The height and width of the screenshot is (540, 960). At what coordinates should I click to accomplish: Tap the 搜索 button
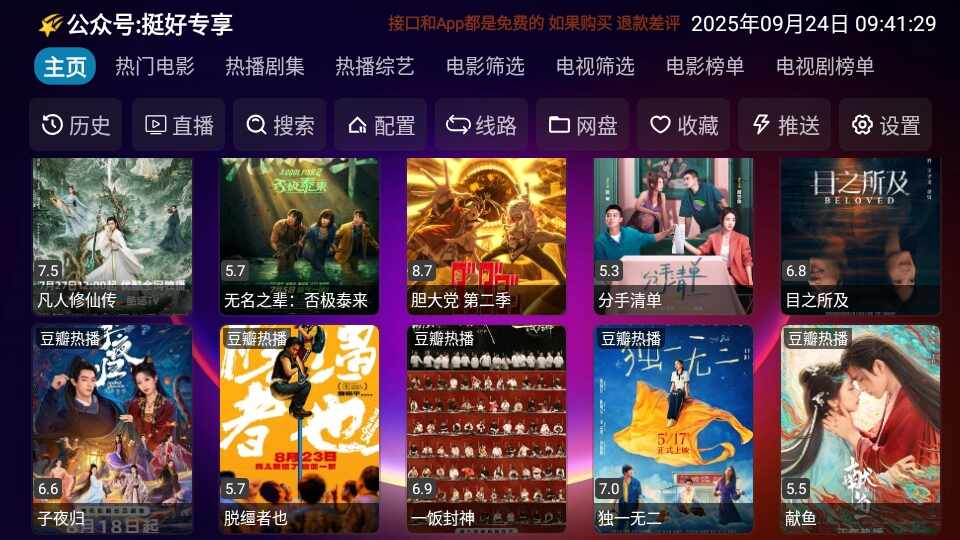pos(280,125)
